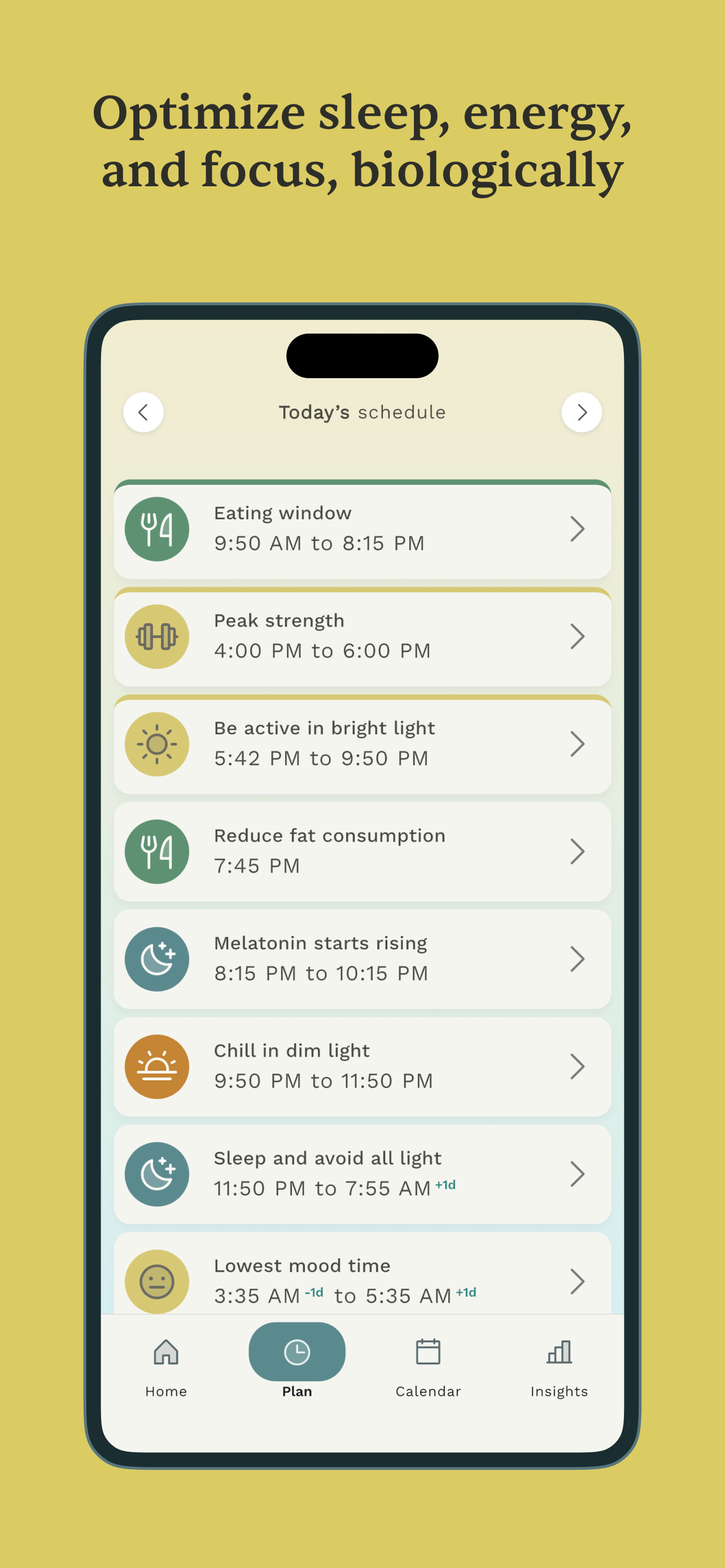Click the Reduce fat consumption fork icon
Viewport: 725px width, 1568px height.
point(156,851)
